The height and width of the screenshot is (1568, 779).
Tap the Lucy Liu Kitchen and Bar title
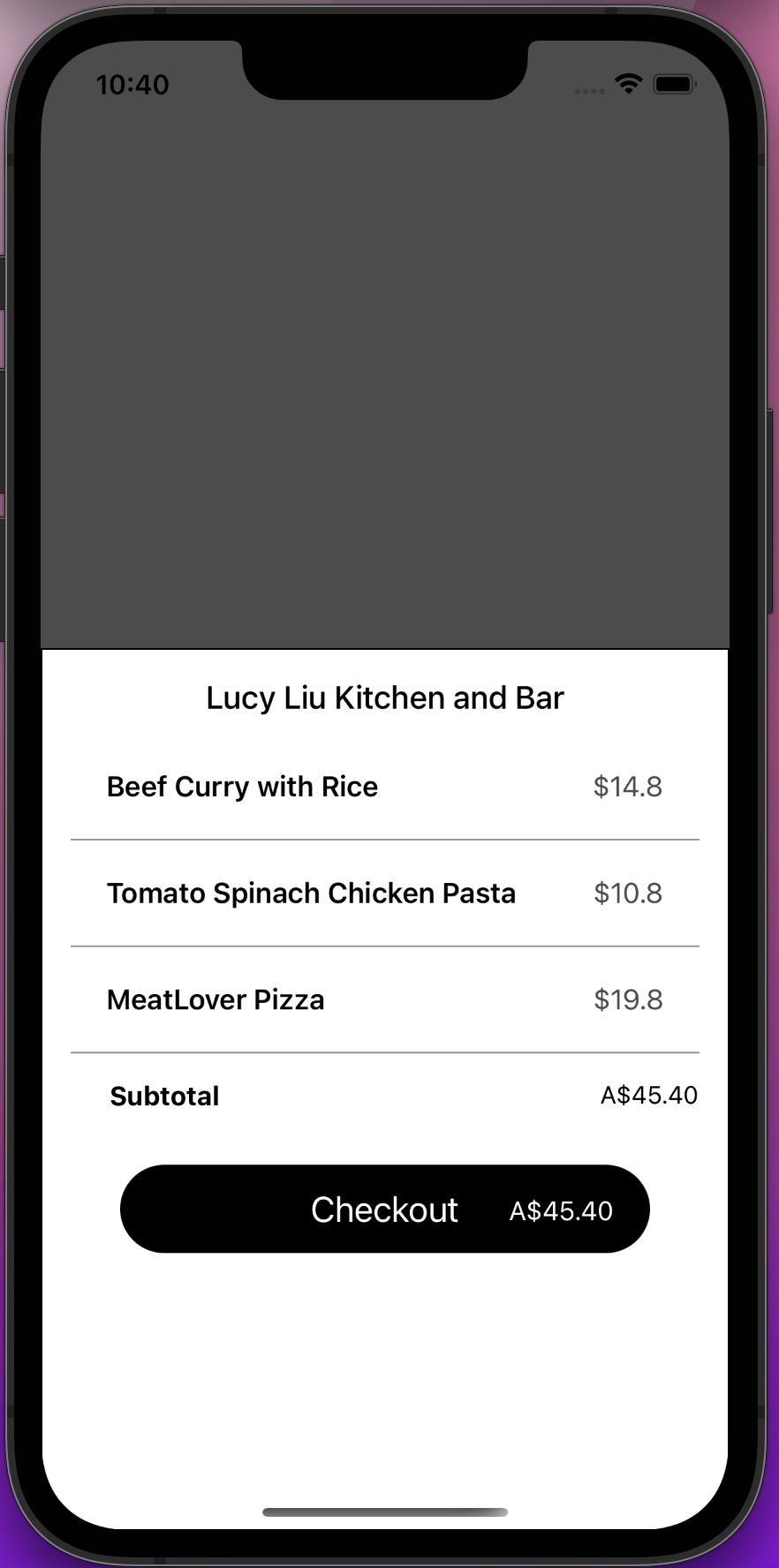pyautogui.click(x=384, y=697)
